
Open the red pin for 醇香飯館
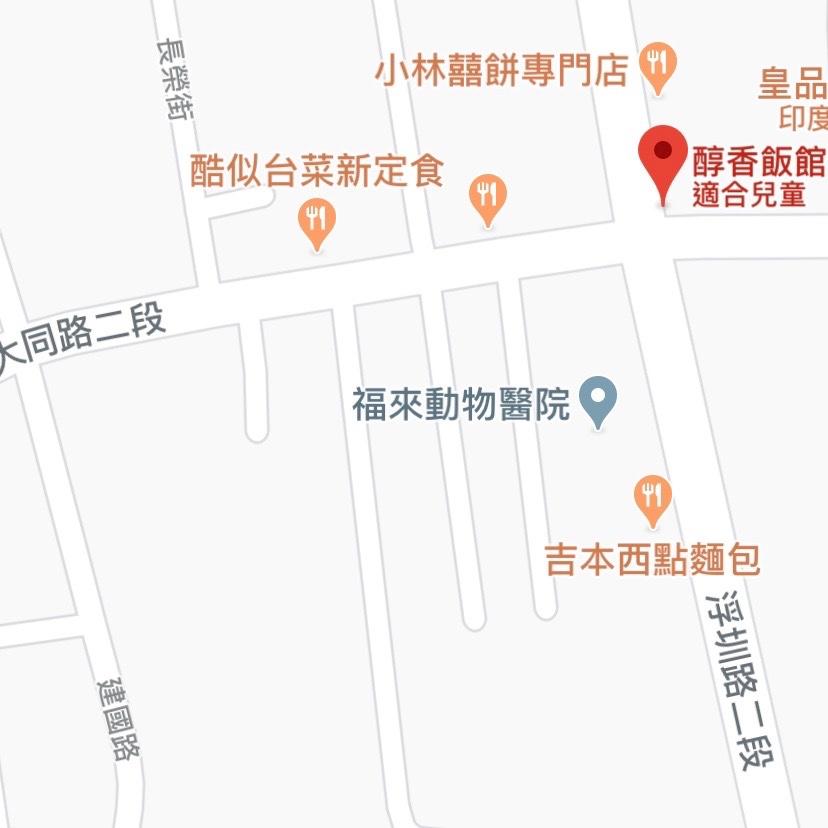tap(663, 160)
